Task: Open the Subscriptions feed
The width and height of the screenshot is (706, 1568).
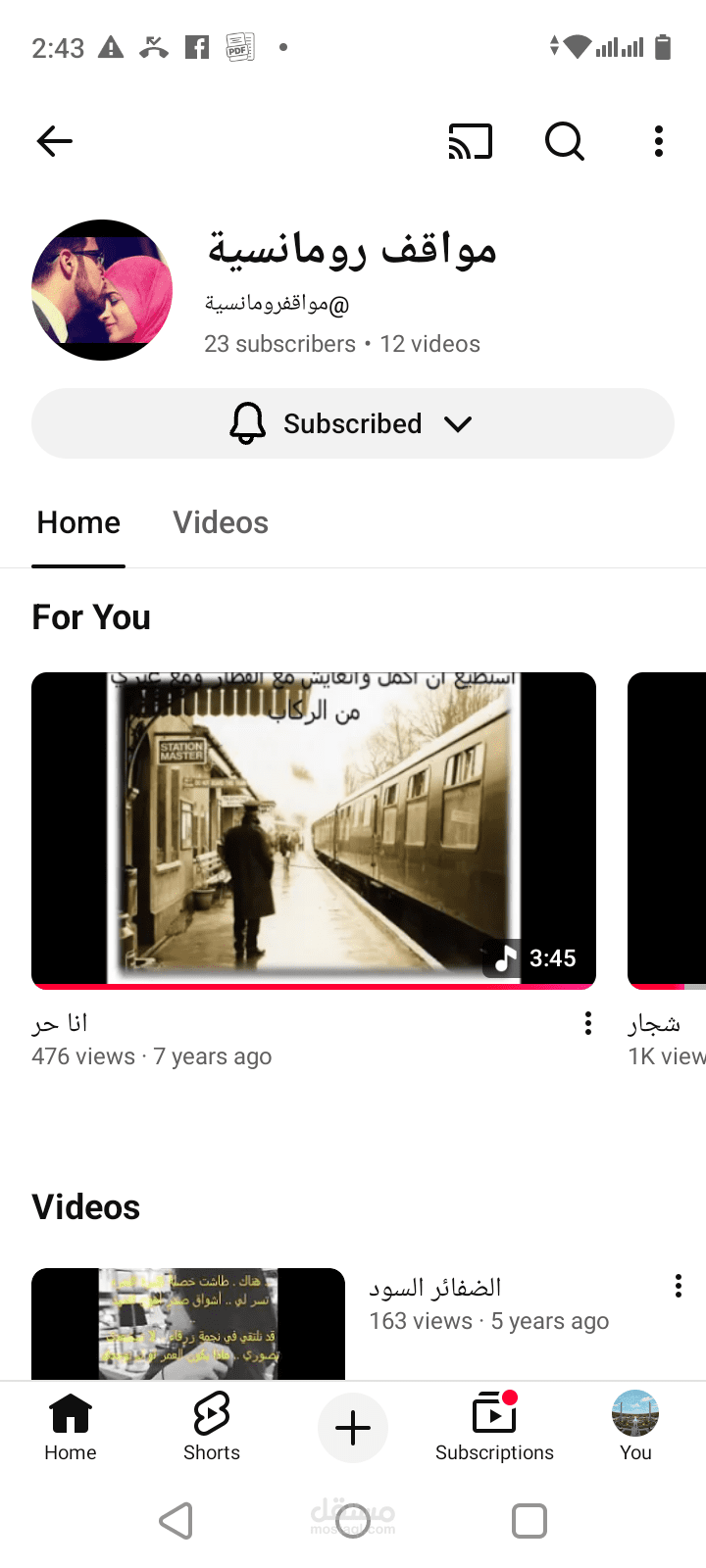Action: click(494, 1426)
